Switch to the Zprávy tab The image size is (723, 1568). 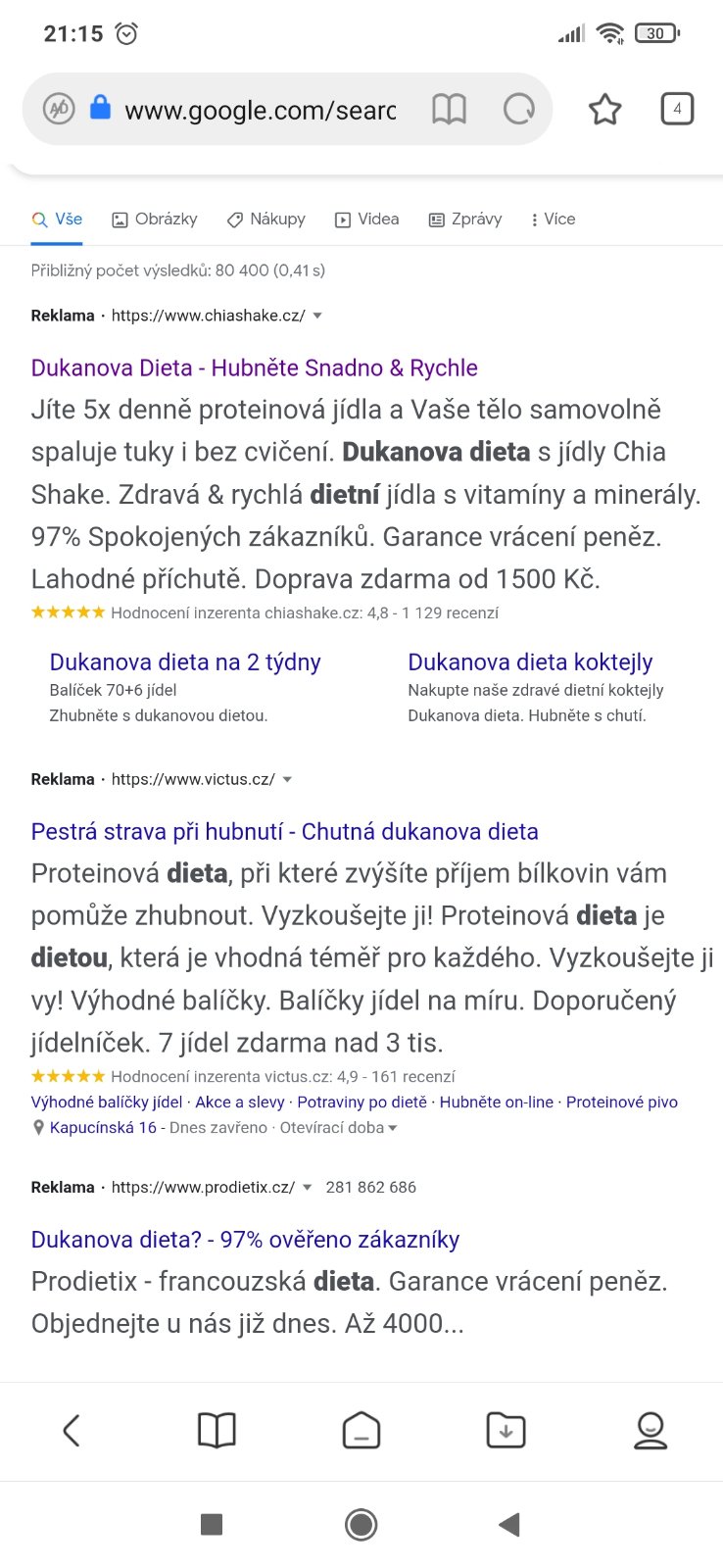[465, 220]
